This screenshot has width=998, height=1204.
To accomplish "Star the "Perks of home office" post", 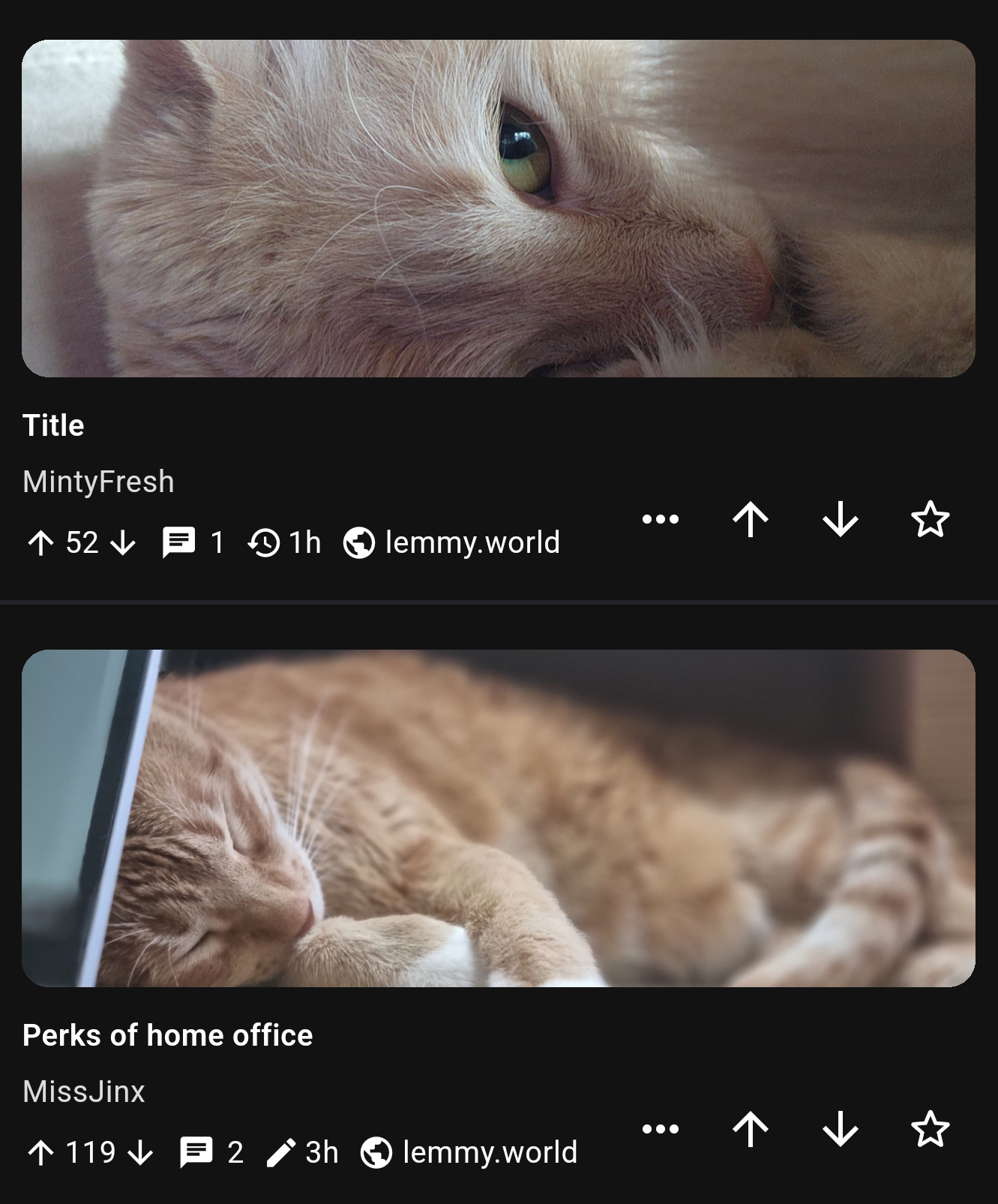I will point(931,1129).
